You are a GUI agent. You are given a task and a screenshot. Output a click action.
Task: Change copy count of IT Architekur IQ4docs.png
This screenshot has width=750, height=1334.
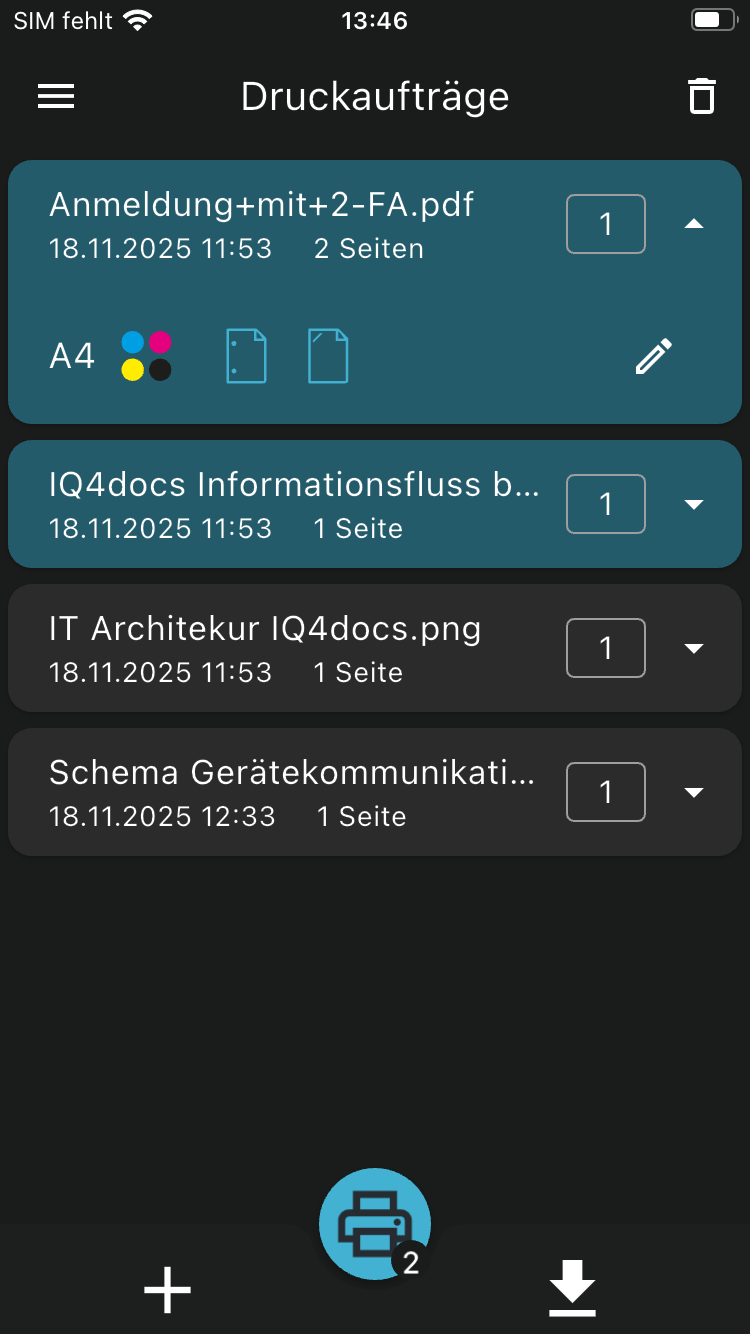click(605, 648)
